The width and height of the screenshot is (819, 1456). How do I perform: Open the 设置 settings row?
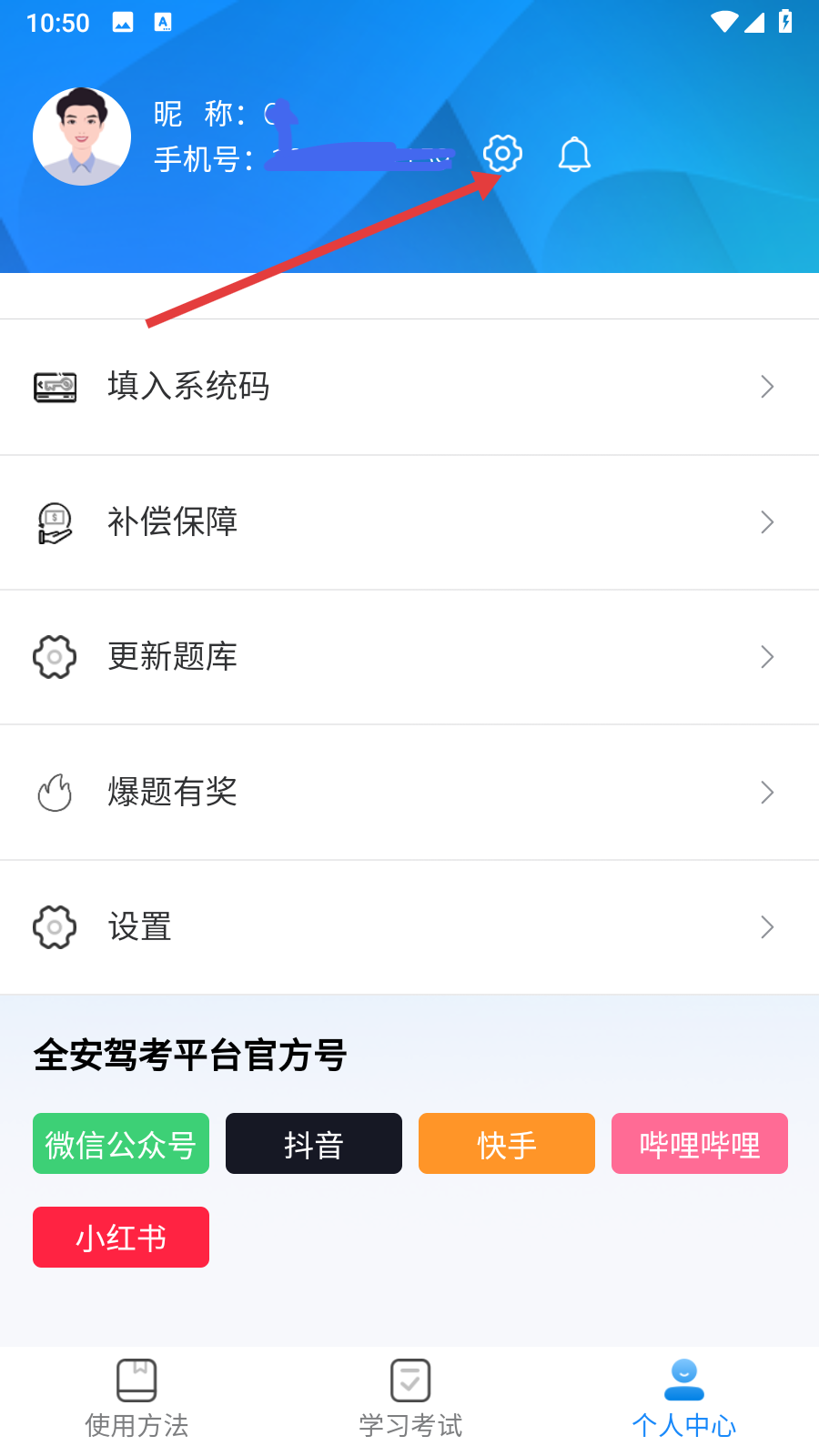click(x=409, y=927)
